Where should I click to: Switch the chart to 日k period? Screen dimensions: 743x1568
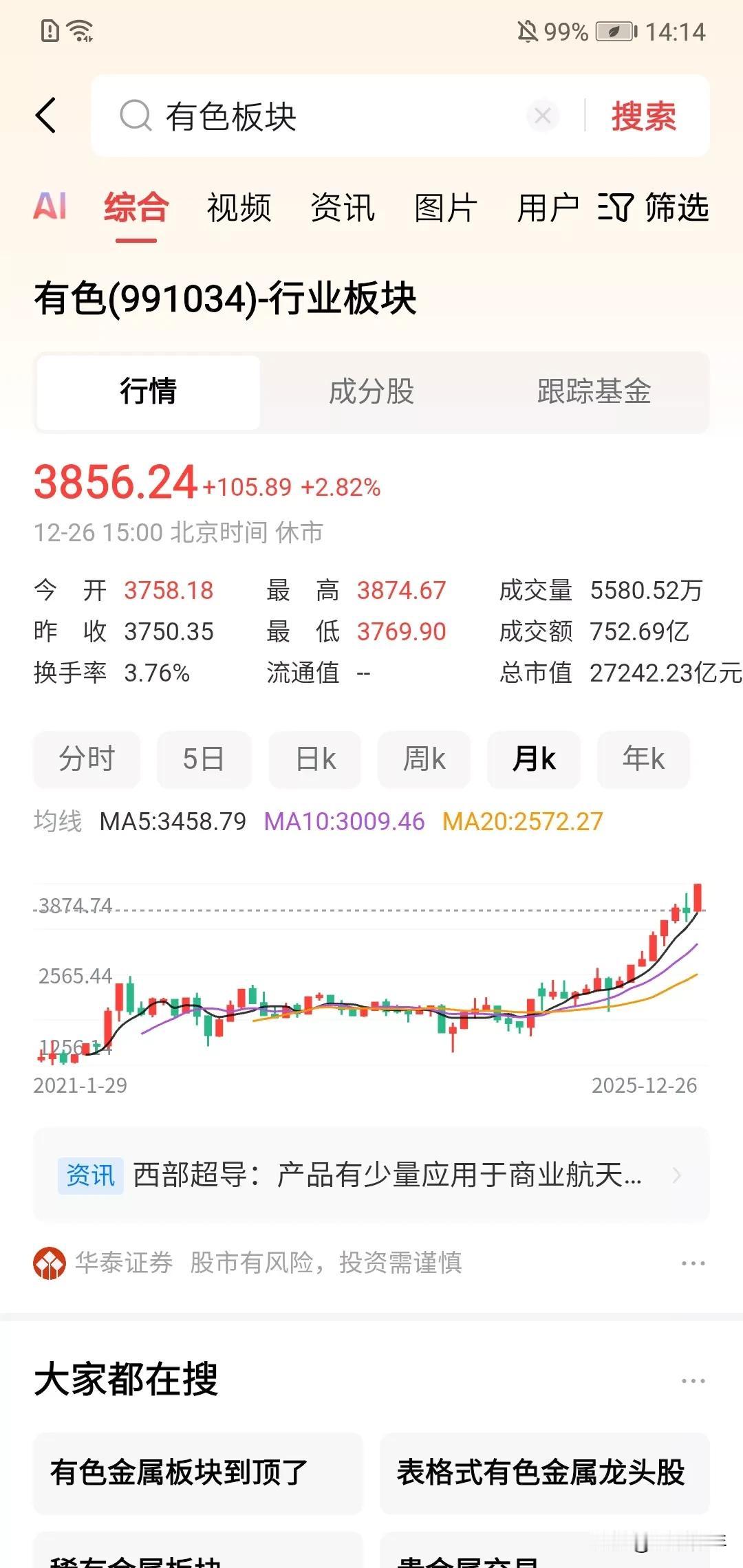[314, 759]
